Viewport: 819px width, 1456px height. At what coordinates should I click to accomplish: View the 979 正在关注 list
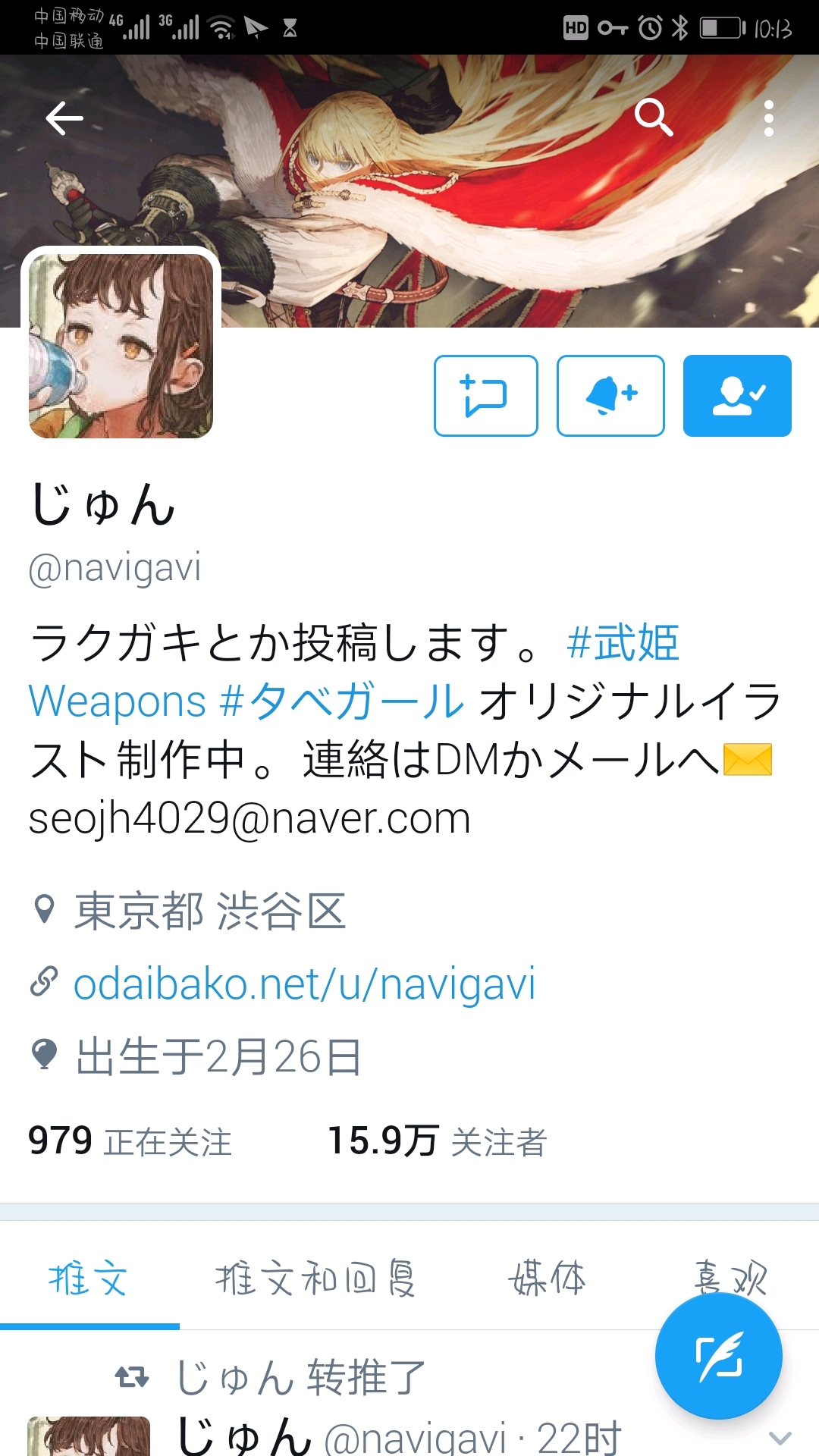[130, 1141]
